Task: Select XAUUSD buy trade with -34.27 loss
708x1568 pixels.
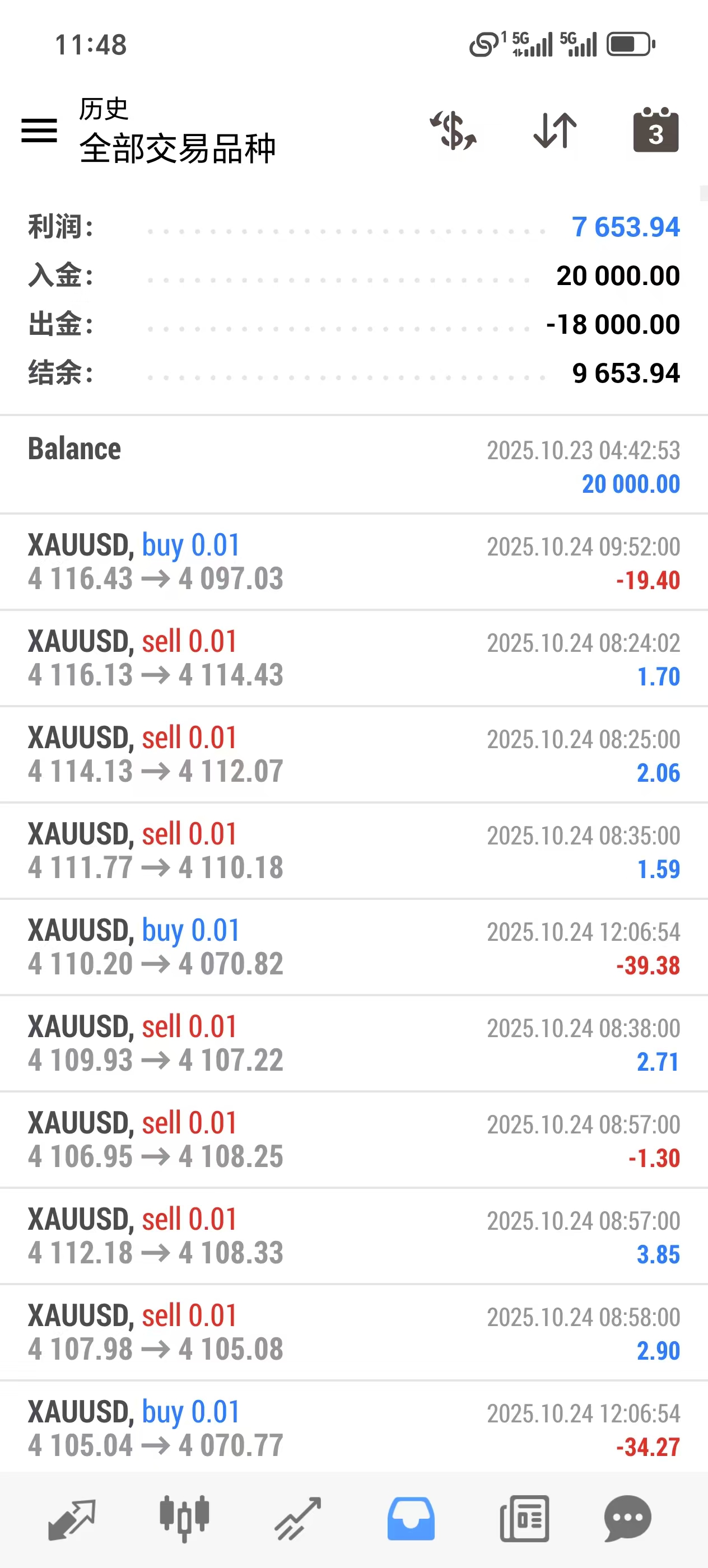Action: tap(353, 1428)
